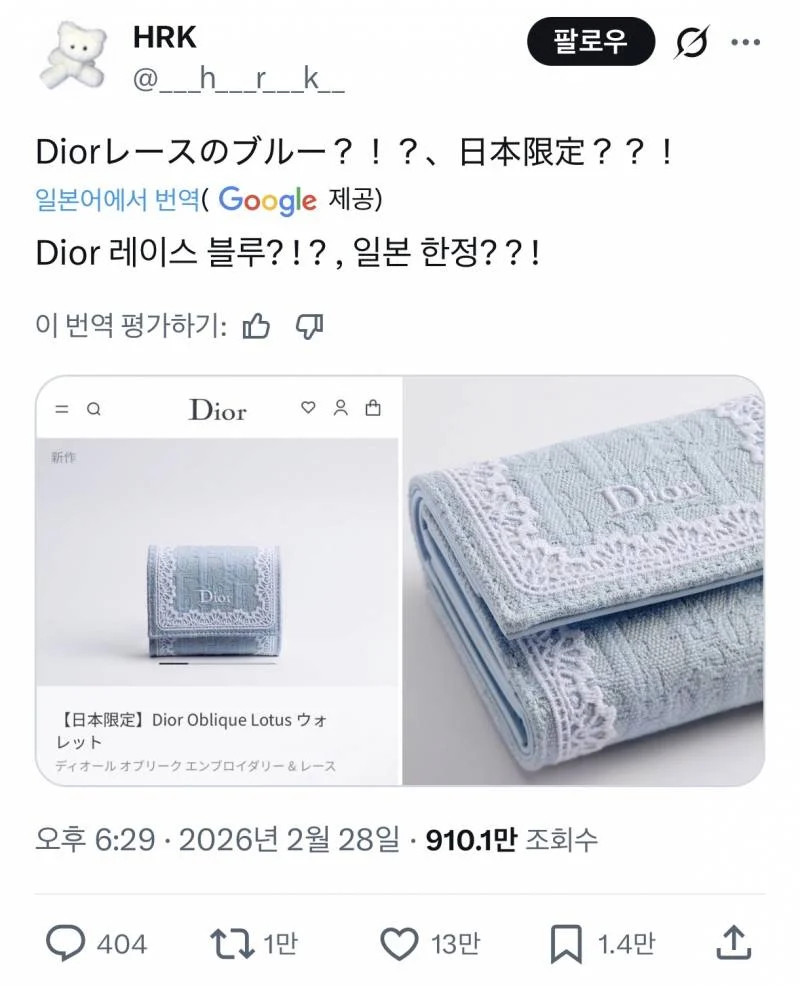800x986 pixels.
Task: Rate the translation thumbs up
Action: point(257,326)
